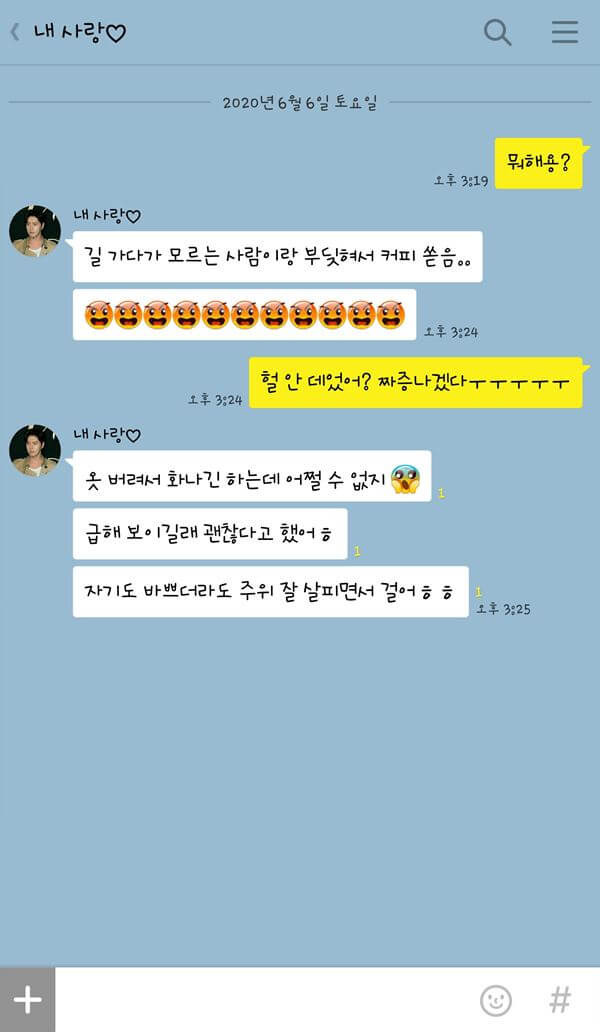
Task: Go back from 내 사랑 chat
Action: click(x=15, y=32)
